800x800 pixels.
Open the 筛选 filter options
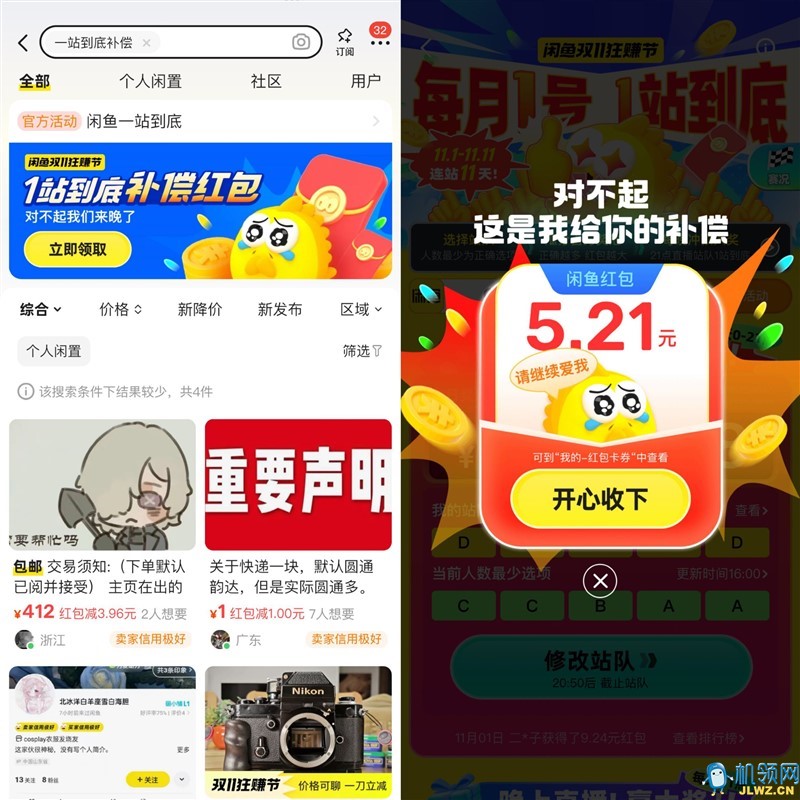click(361, 351)
